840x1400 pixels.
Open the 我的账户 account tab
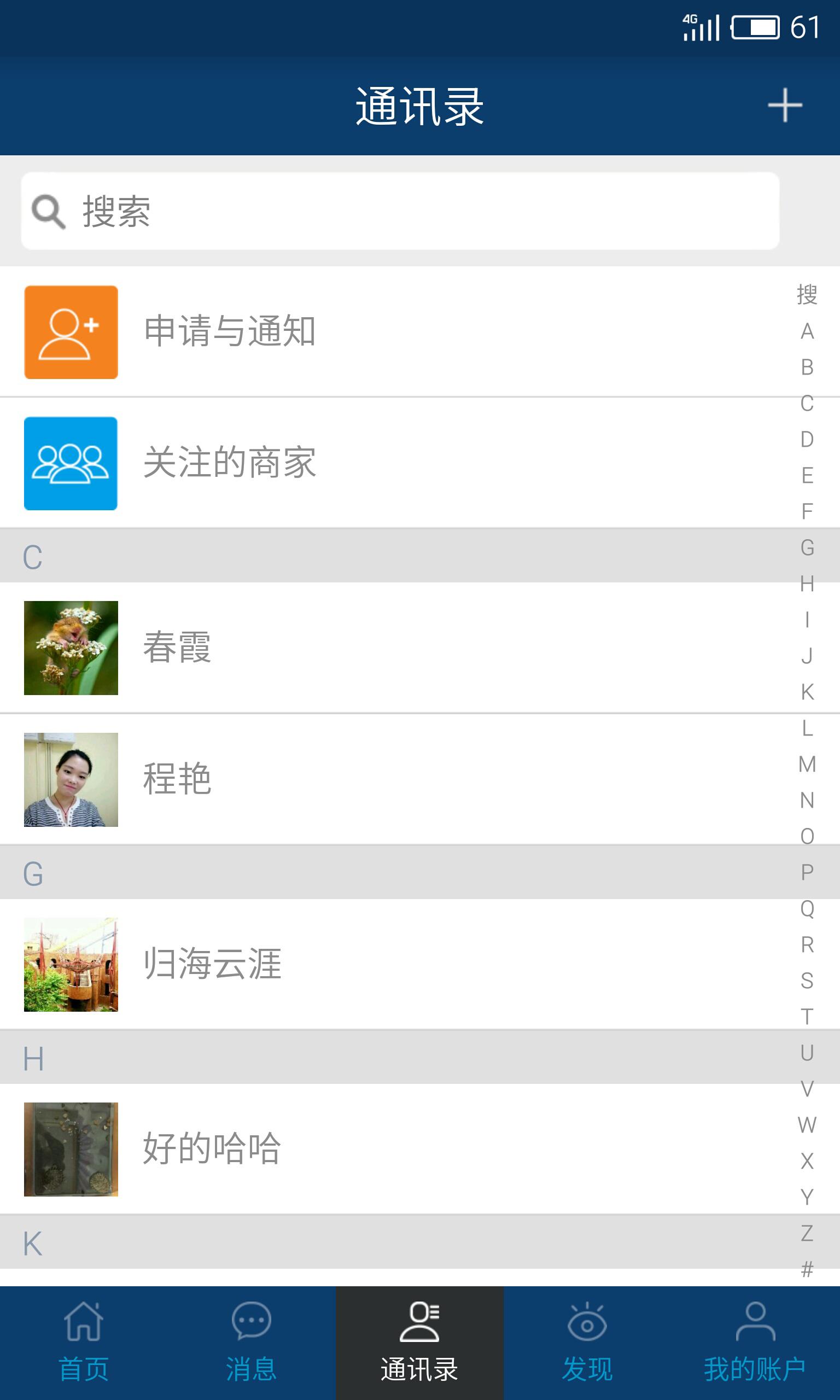pyautogui.click(x=755, y=1343)
